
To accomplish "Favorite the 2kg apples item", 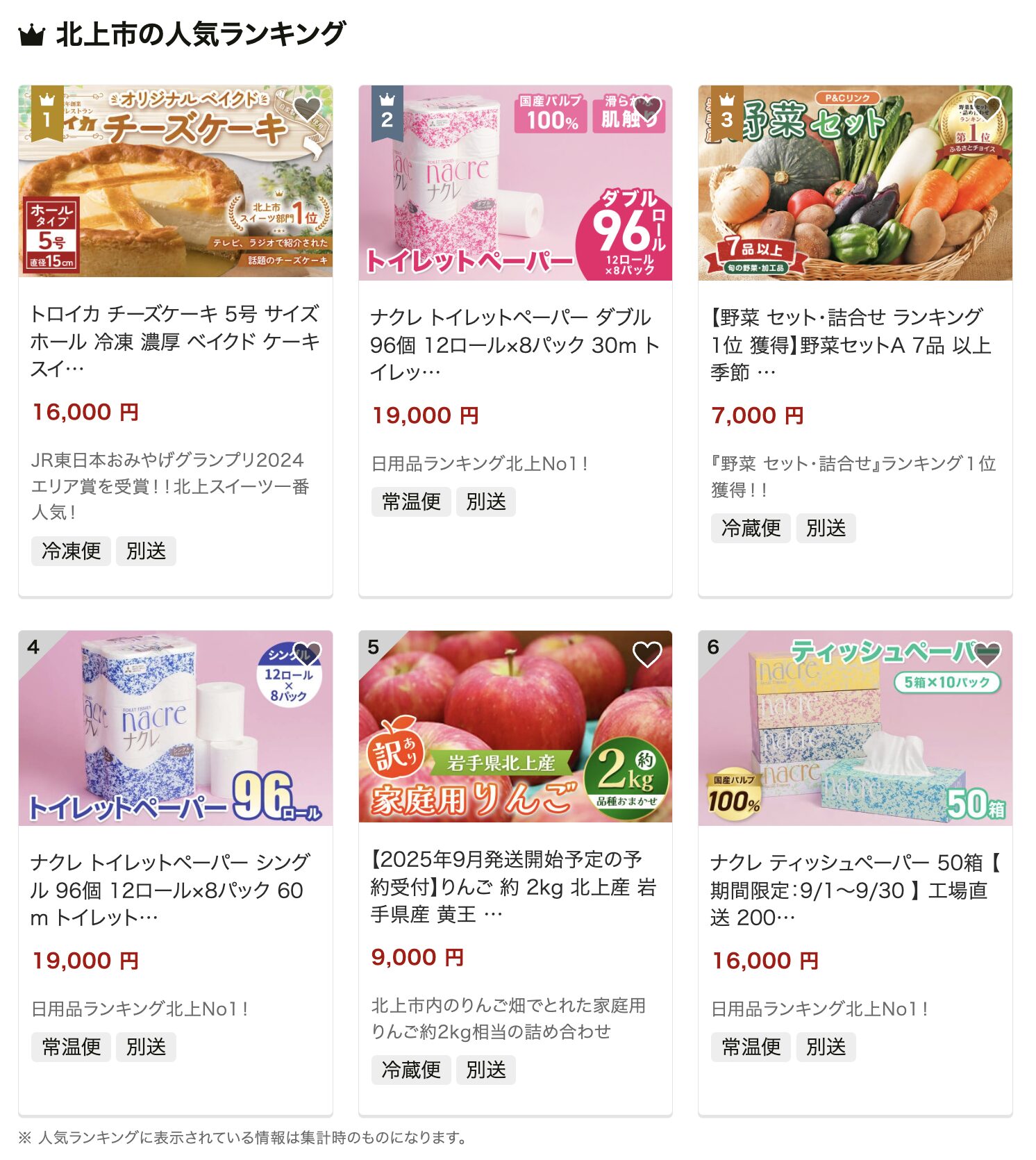I will click(647, 654).
